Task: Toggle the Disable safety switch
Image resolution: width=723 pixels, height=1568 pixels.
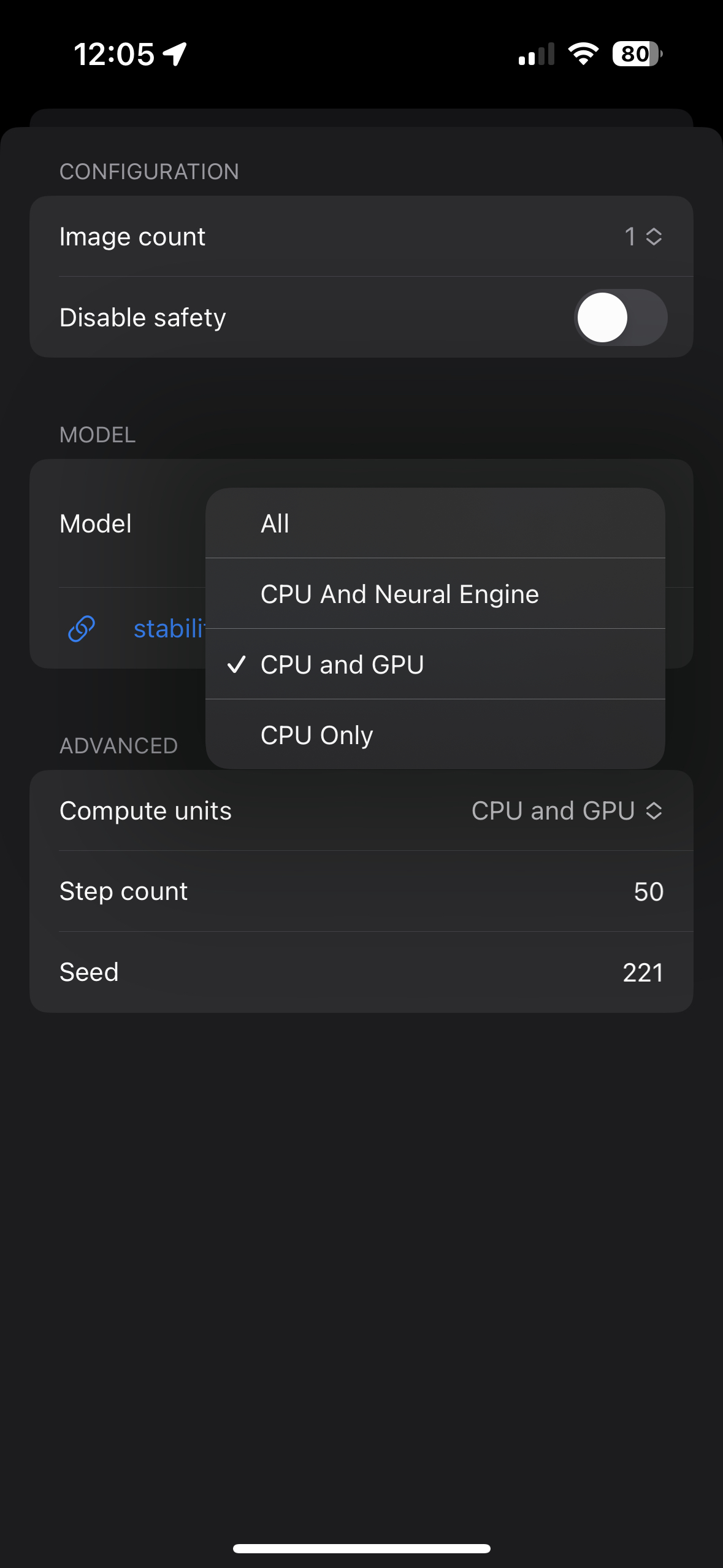Action: point(621,317)
